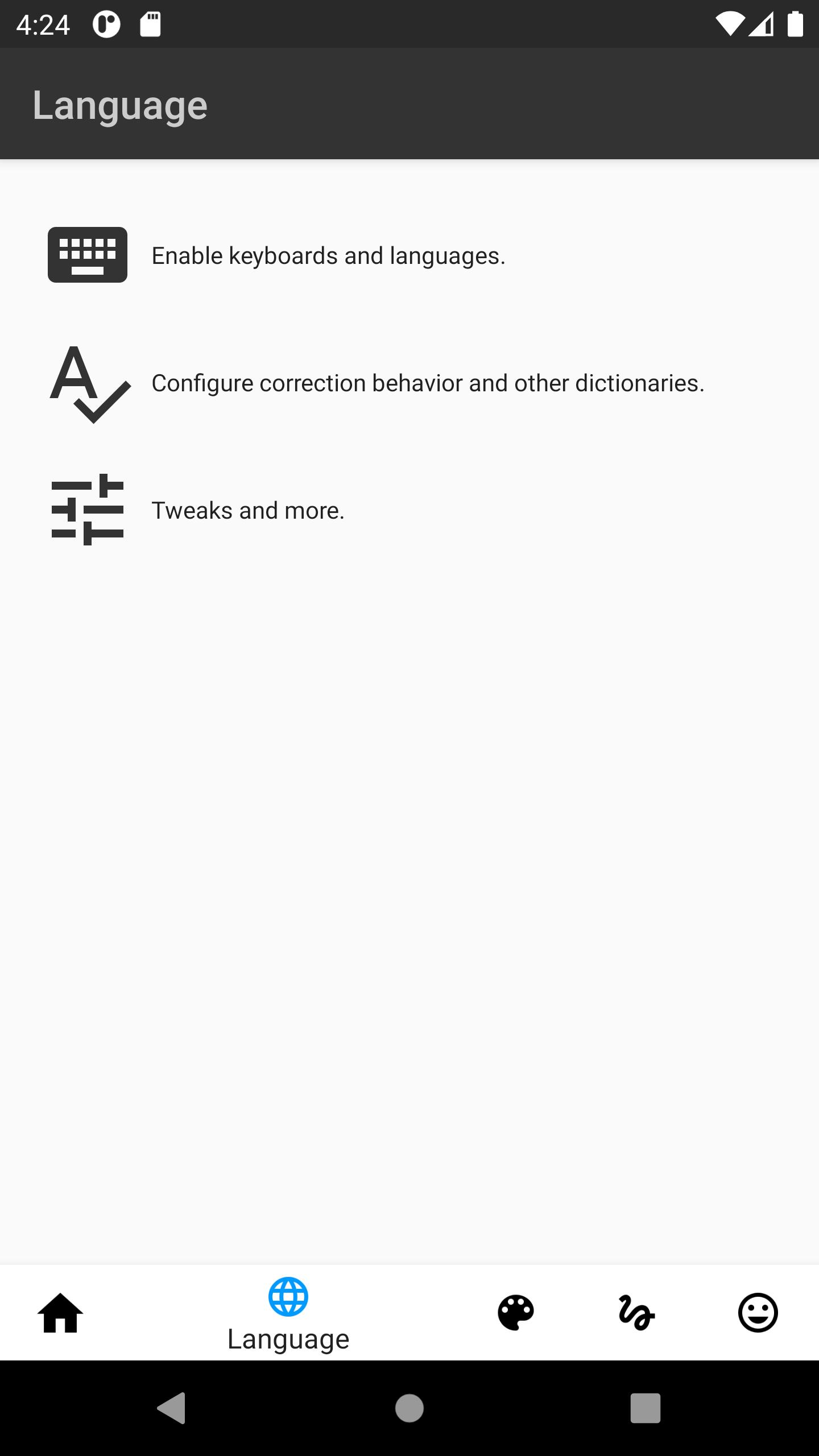The width and height of the screenshot is (819, 1456).
Task: Switch to the themes palette tab
Action: [x=516, y=1313]
